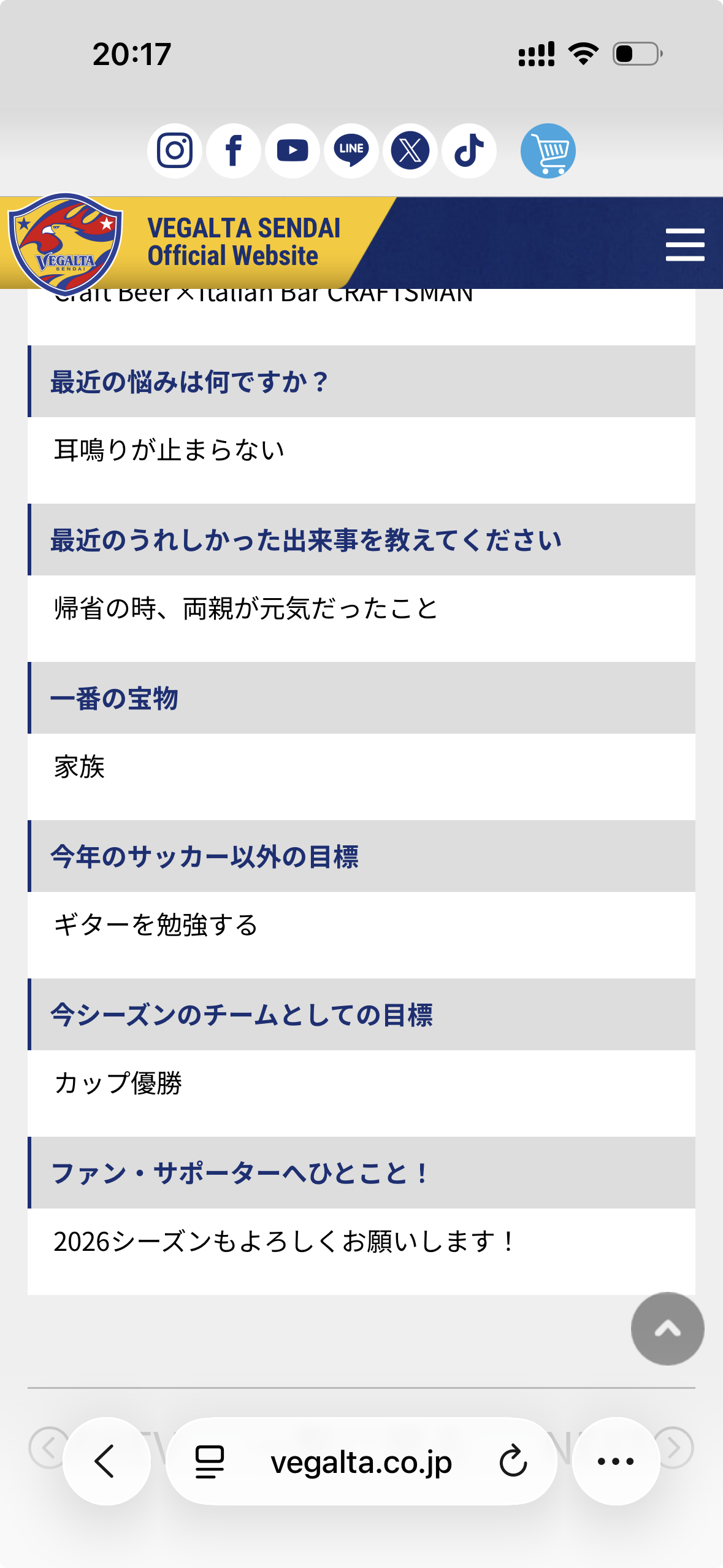Open the TikTok icon link
The height and width of the screenshot is (1568, 723).
[469, 150]
